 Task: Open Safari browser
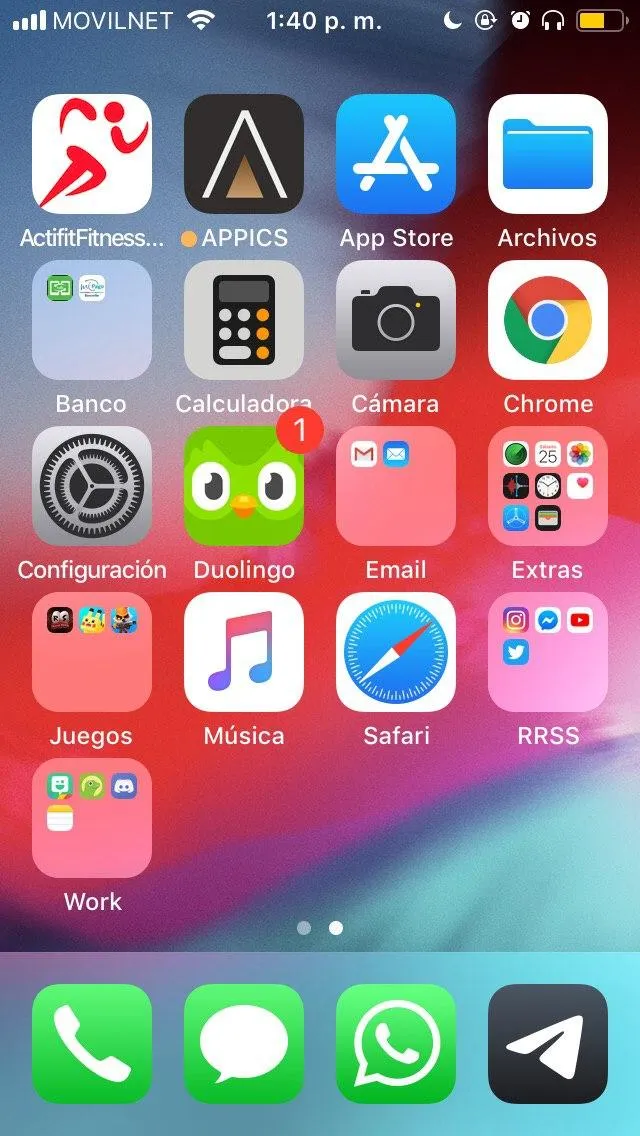pos(396,652)
